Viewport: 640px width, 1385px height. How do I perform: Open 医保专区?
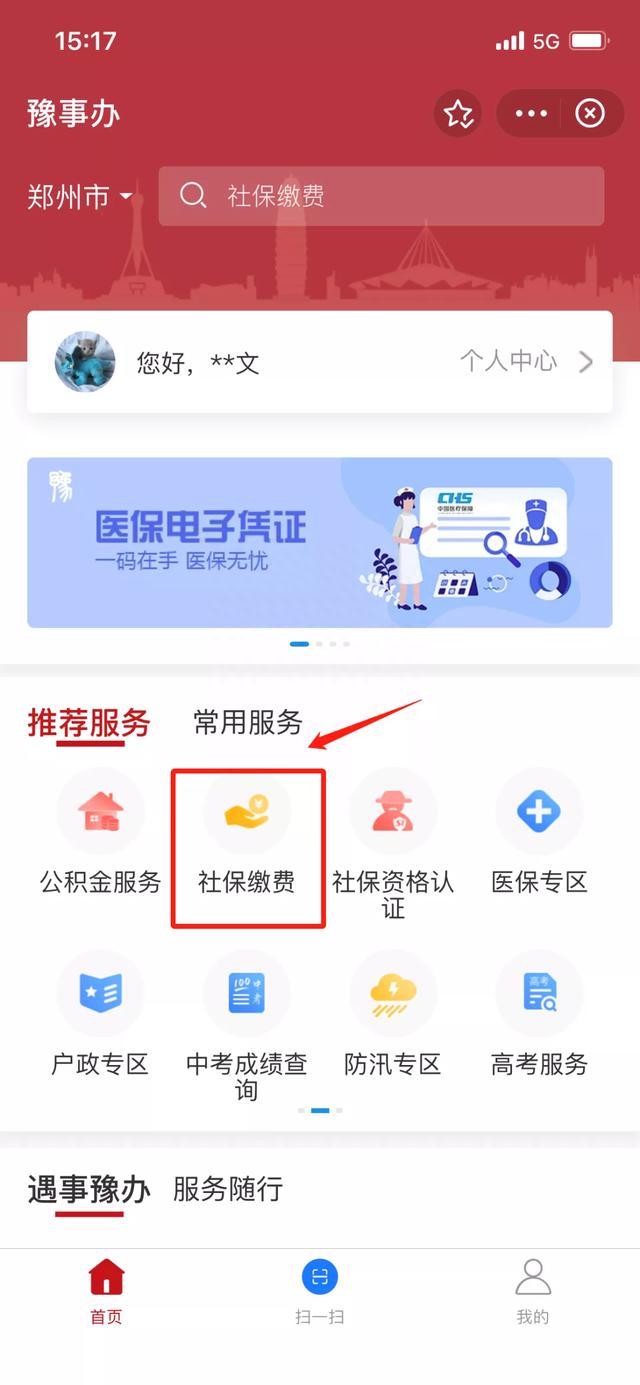539,832
